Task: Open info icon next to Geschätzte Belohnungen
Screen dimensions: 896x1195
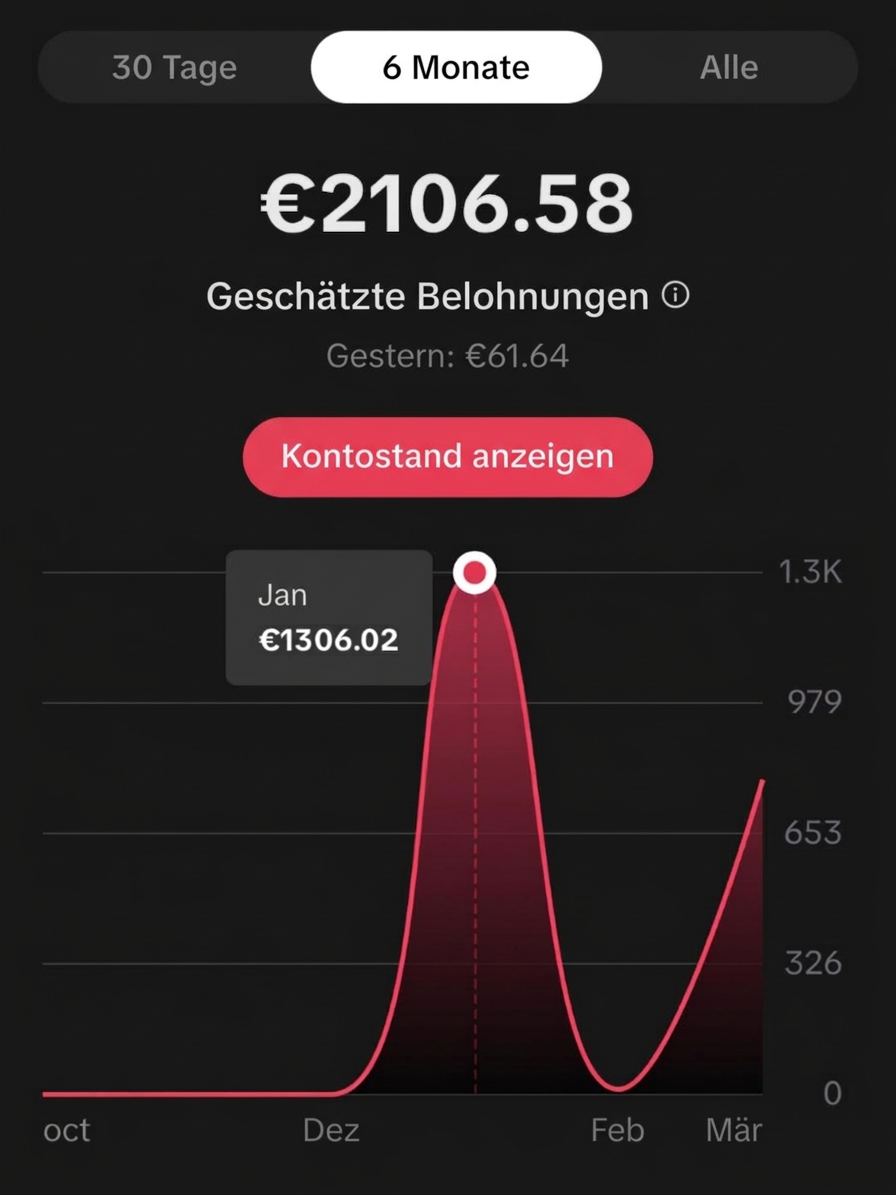Action: click(677, 296)
